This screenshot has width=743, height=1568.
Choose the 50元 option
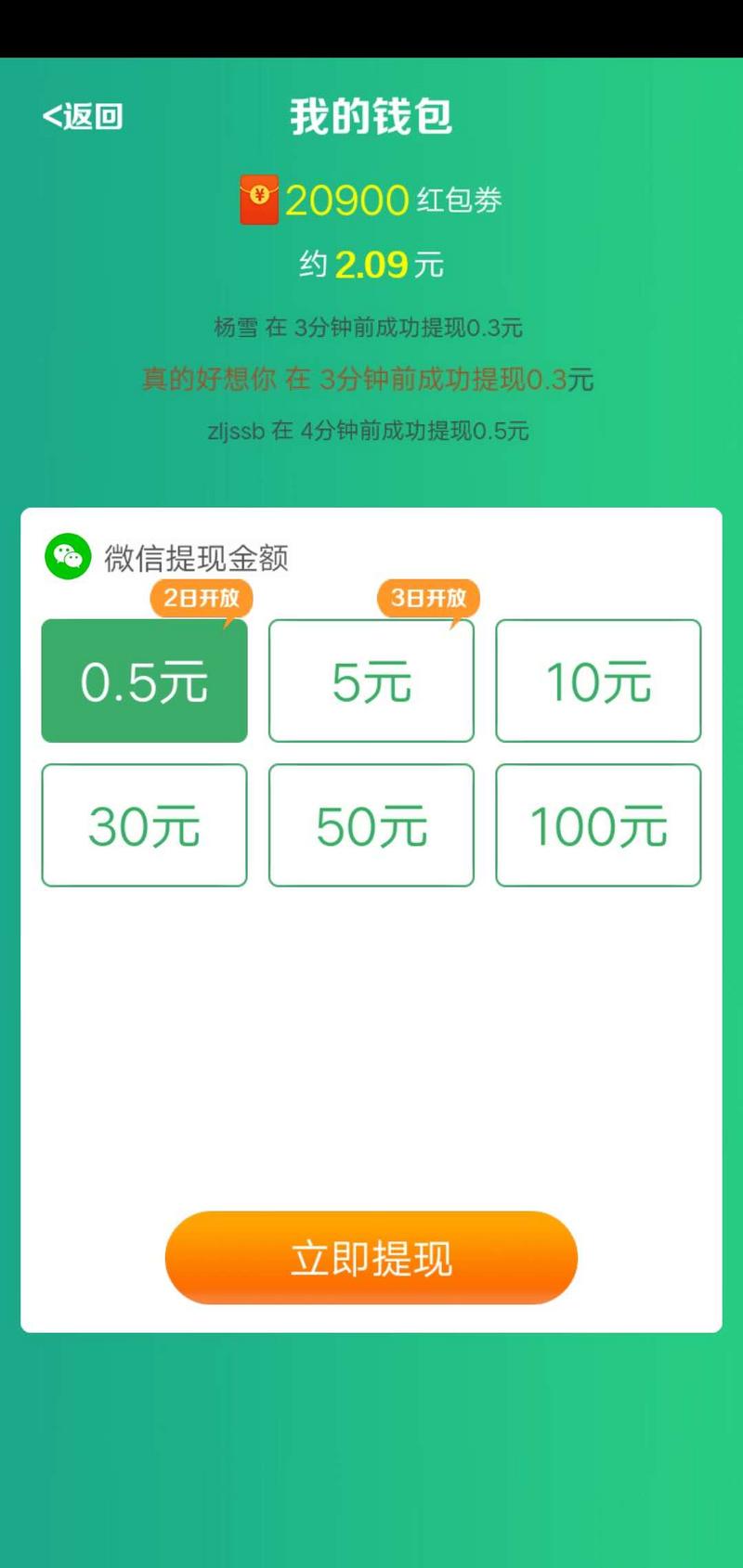pos(371,825)
